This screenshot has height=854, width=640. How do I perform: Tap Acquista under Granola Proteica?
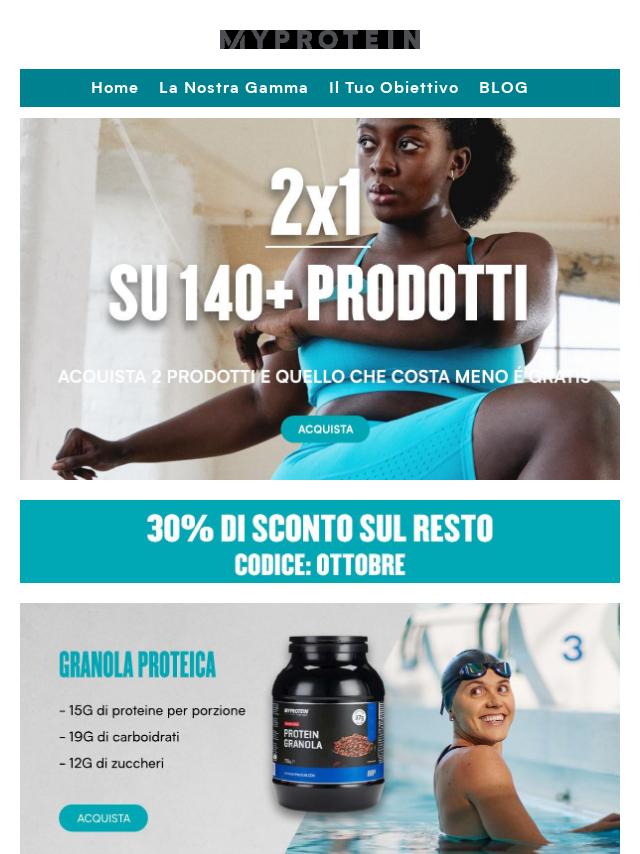(103, 817)
